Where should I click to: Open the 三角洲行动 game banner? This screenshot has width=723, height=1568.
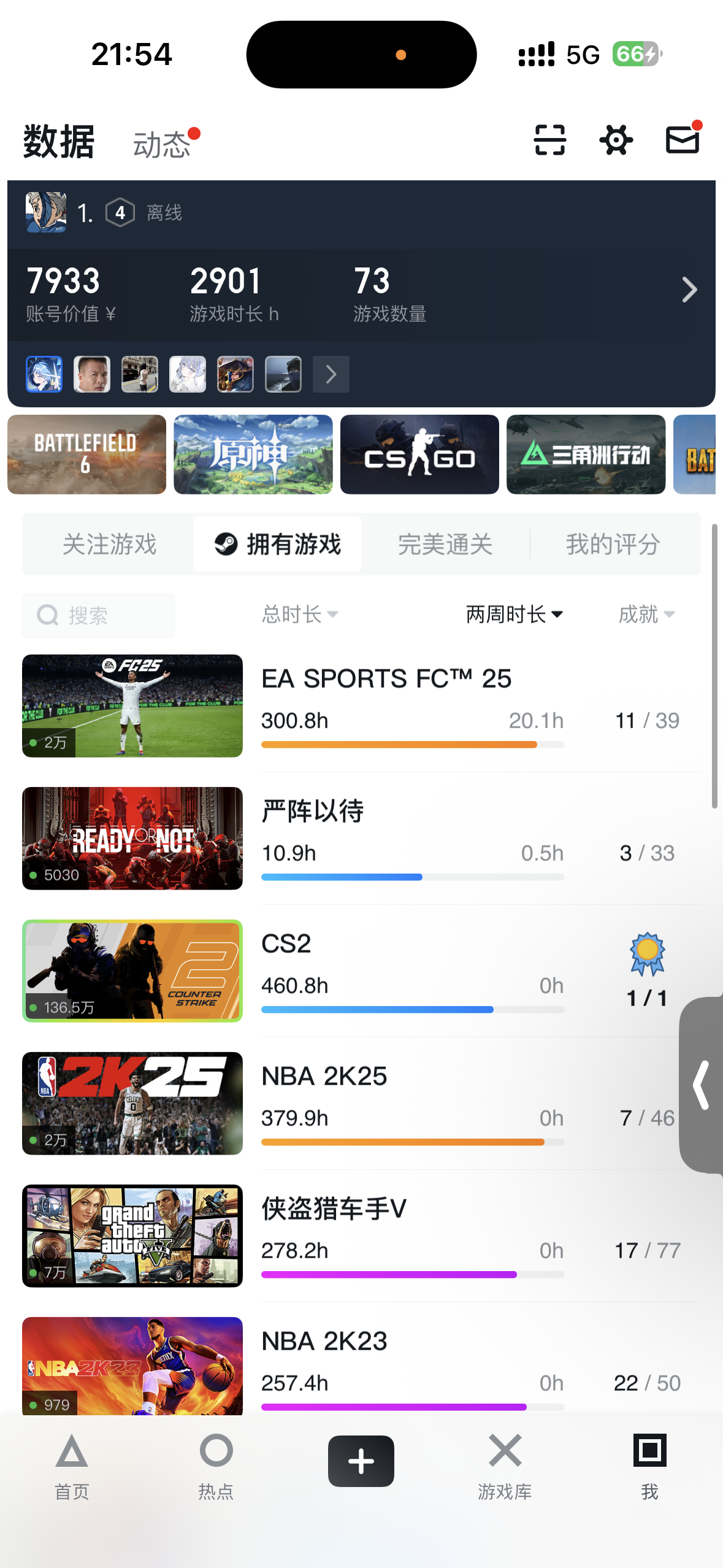(x=586, y=455)
